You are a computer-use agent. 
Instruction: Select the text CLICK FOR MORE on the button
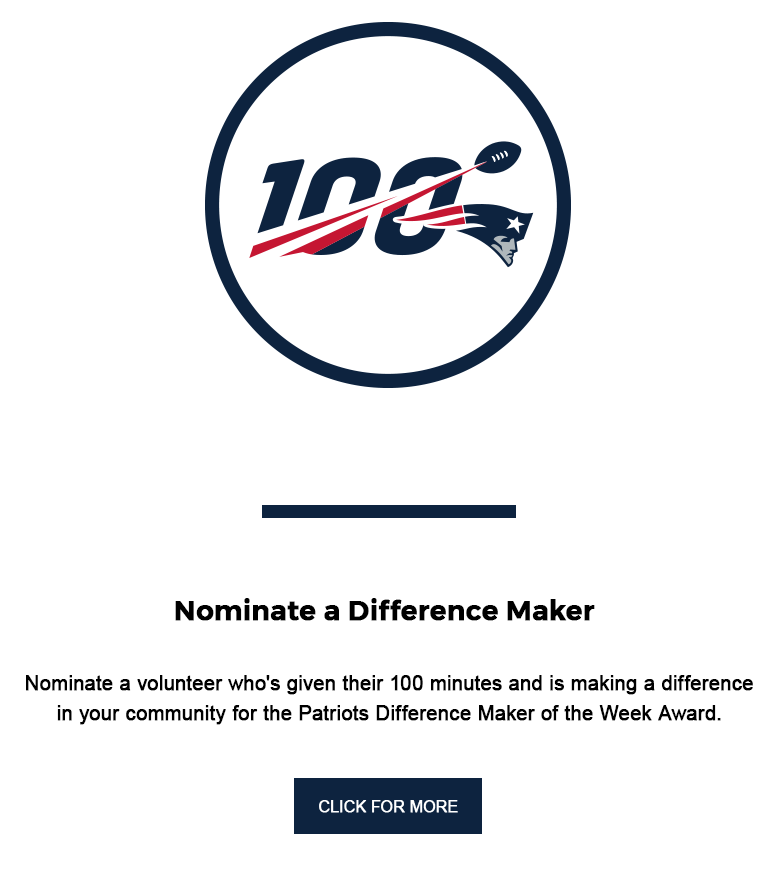coord(388,806)
